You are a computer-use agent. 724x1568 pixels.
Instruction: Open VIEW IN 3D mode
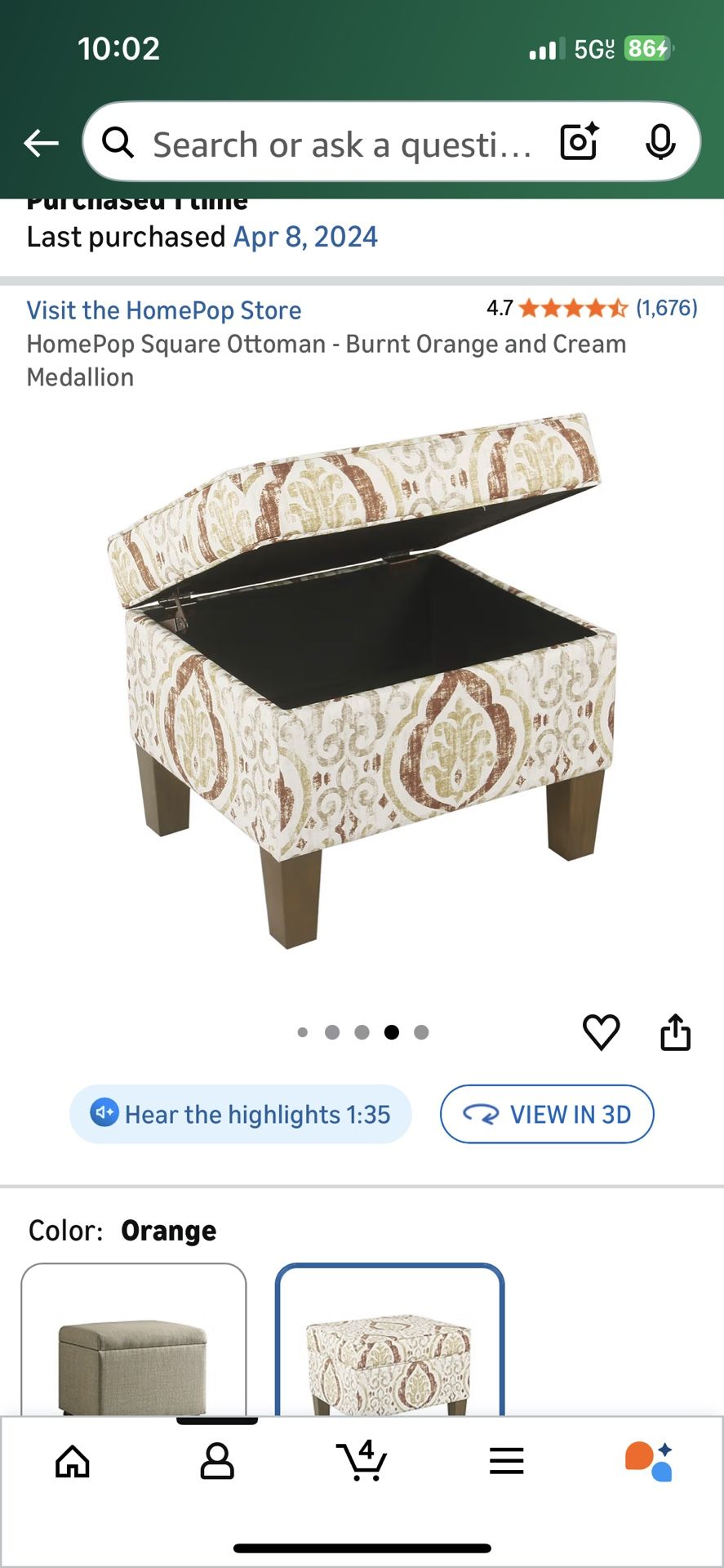[x=546, y=1113]
